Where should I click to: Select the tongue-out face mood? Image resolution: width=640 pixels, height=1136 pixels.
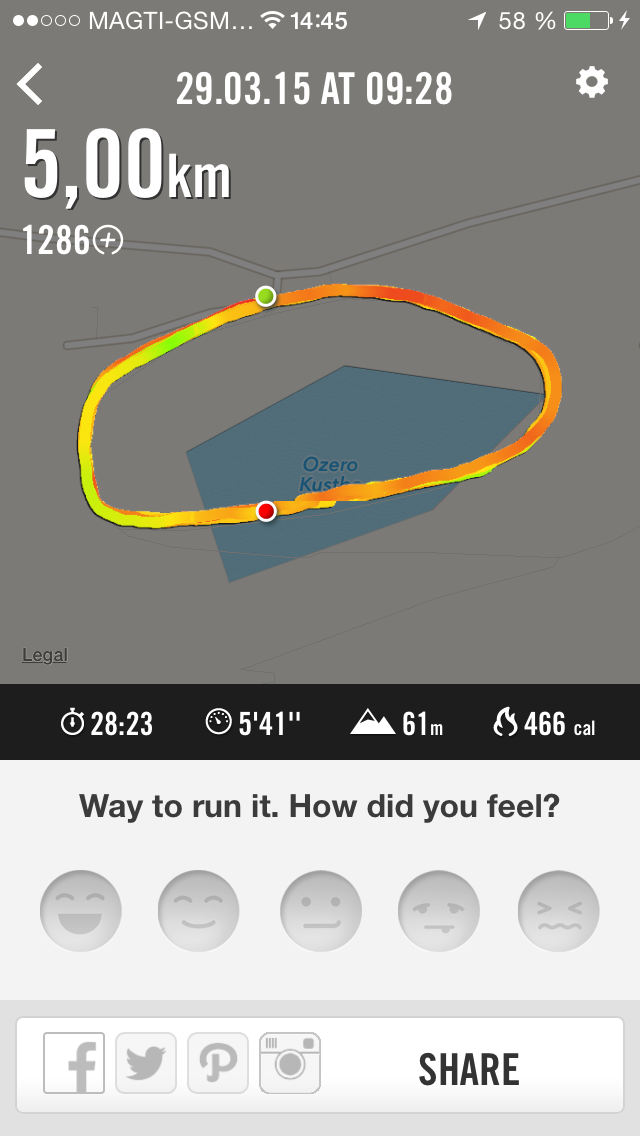[438, 911]
